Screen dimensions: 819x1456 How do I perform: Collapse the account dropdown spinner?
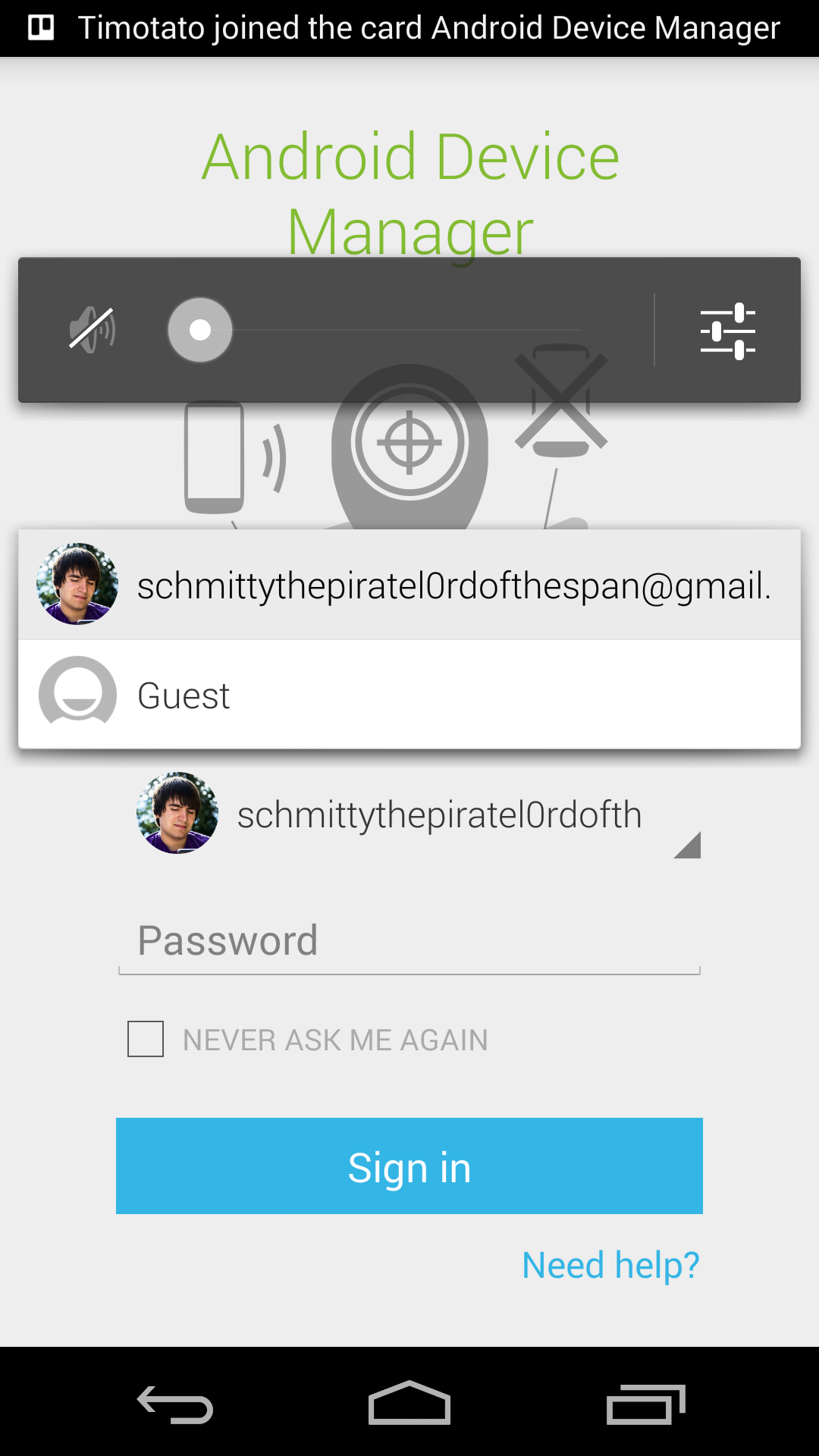[x=417, y=815]
